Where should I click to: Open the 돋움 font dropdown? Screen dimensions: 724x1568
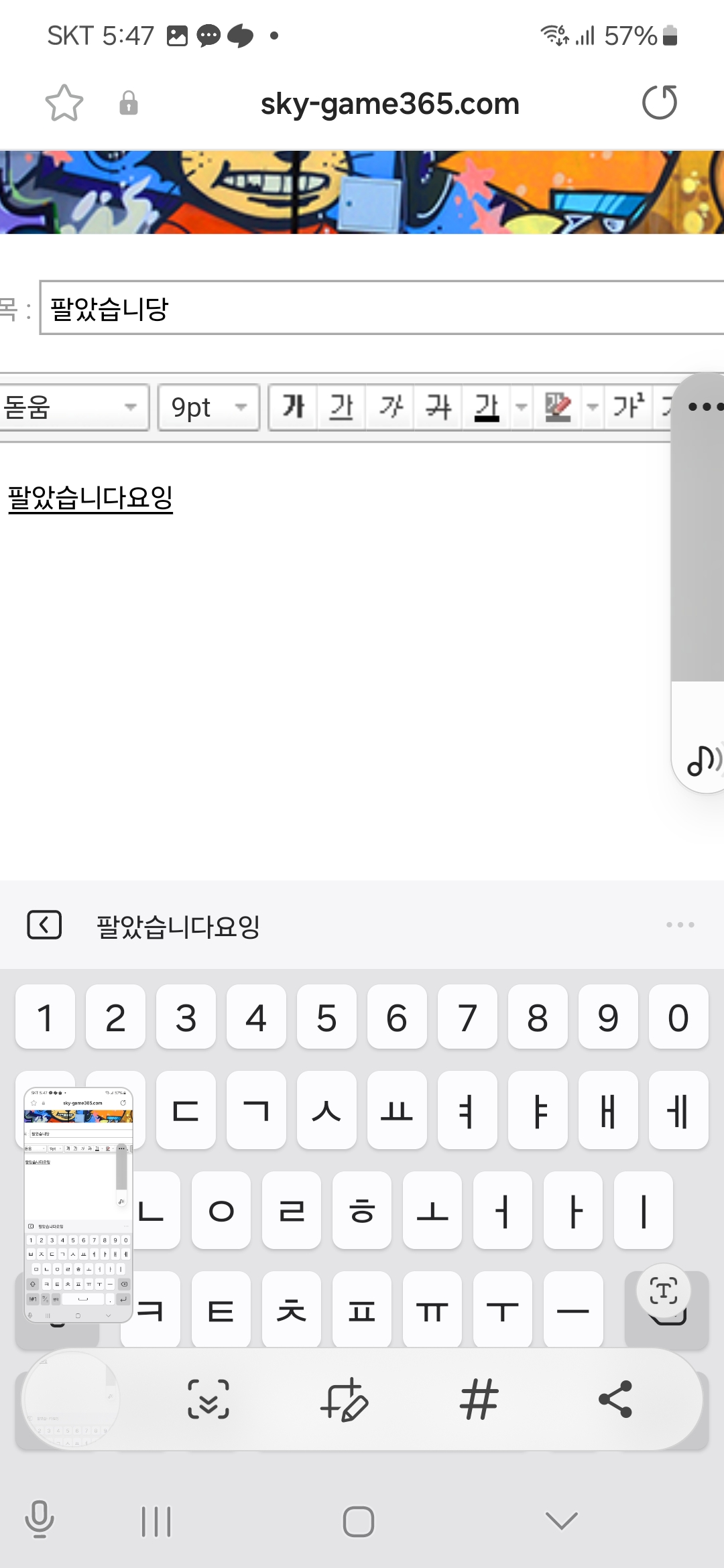(73, 407)
